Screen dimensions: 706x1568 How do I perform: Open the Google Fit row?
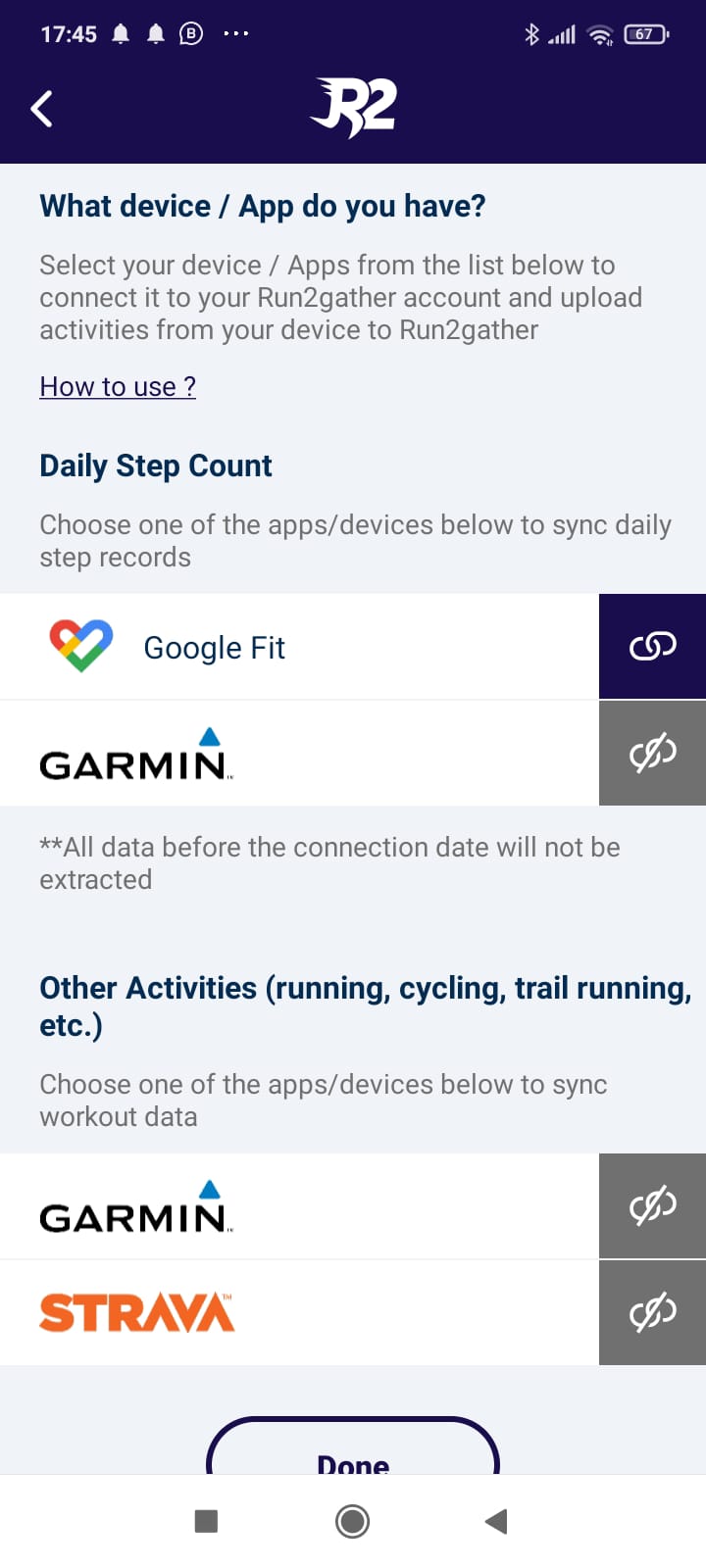click(299, 647)
